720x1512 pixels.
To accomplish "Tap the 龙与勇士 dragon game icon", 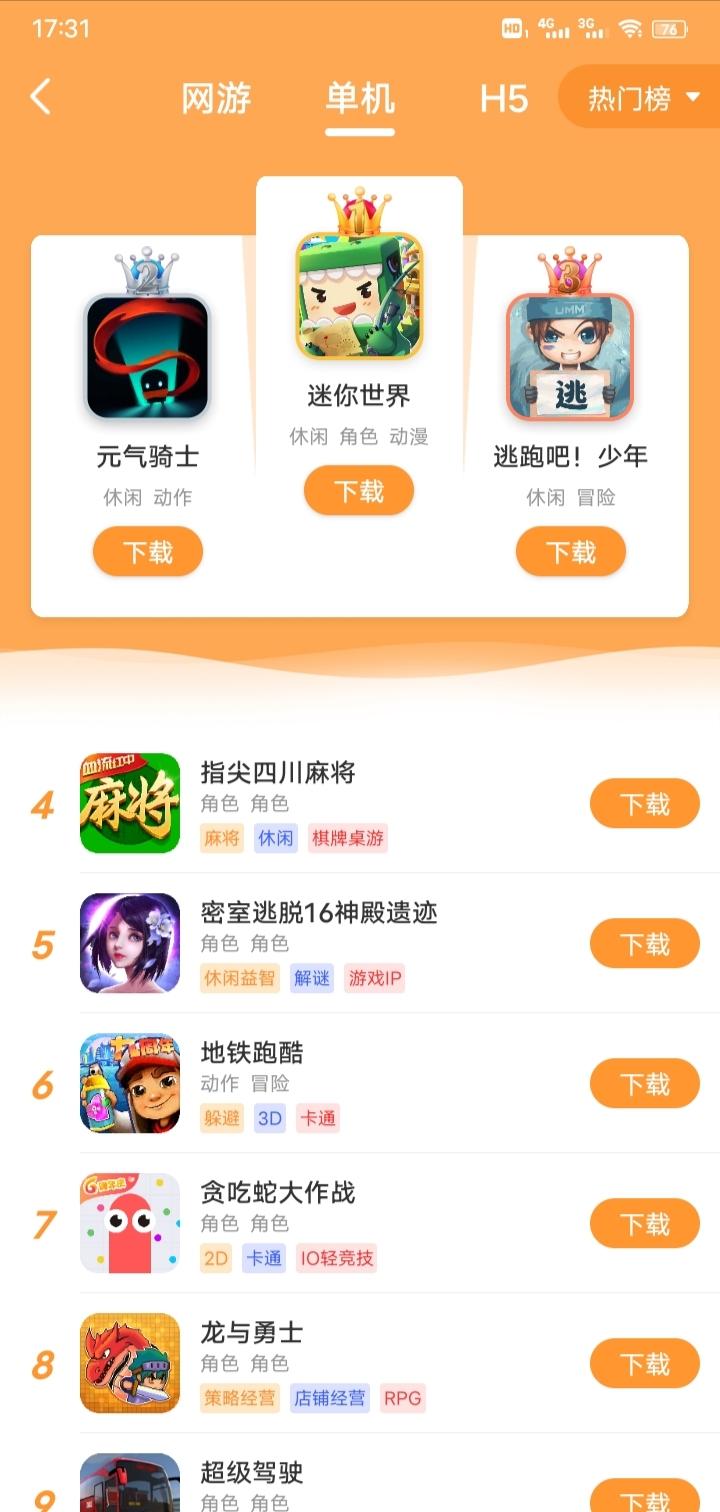I will pyautogui.click(x=129, y=1362).
